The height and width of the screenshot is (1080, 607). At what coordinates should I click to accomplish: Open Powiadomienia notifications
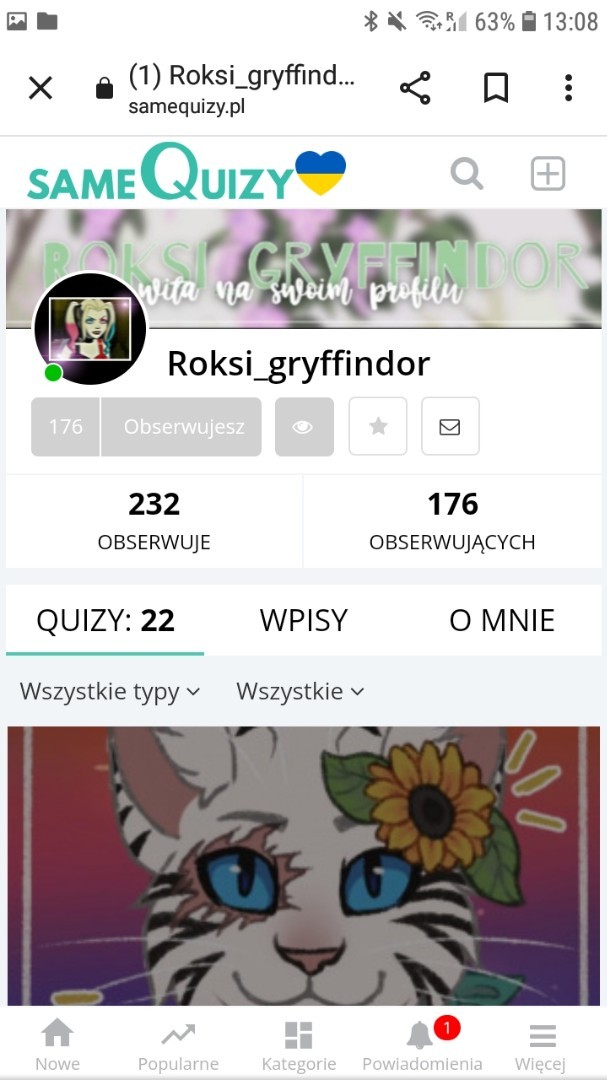[422, 1045]
